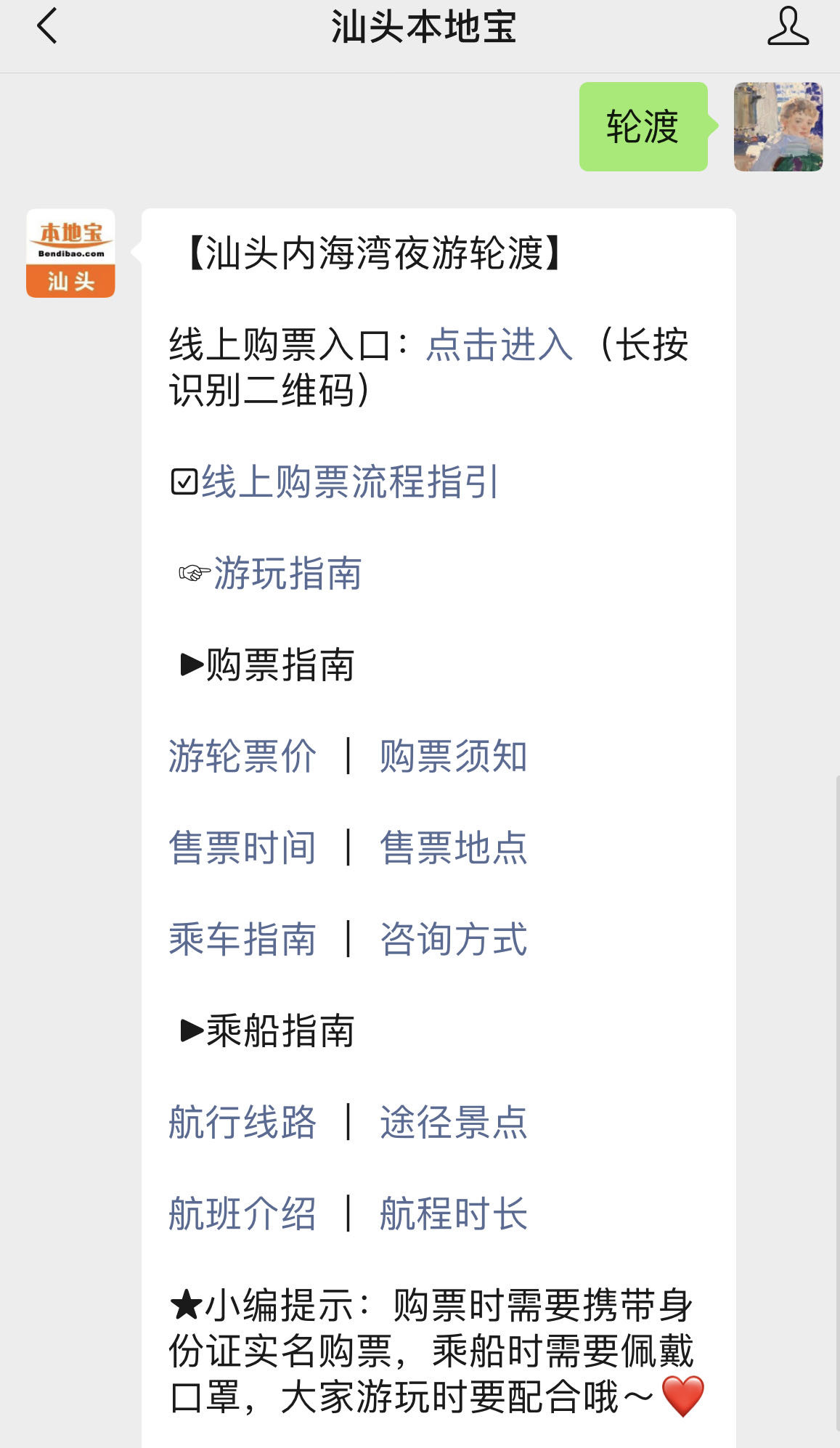Open the 游轮票价 link
840x1448 pixels.
click(242, 756)
